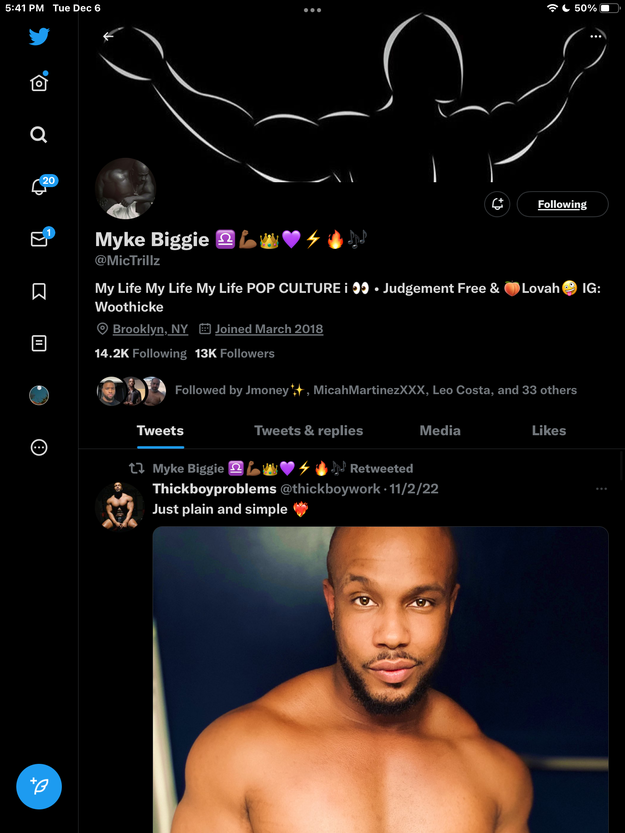The width and height of the screenshot is (625, 833).
Task: Go back using the arrow icon
Action: [x=108, y=36]
